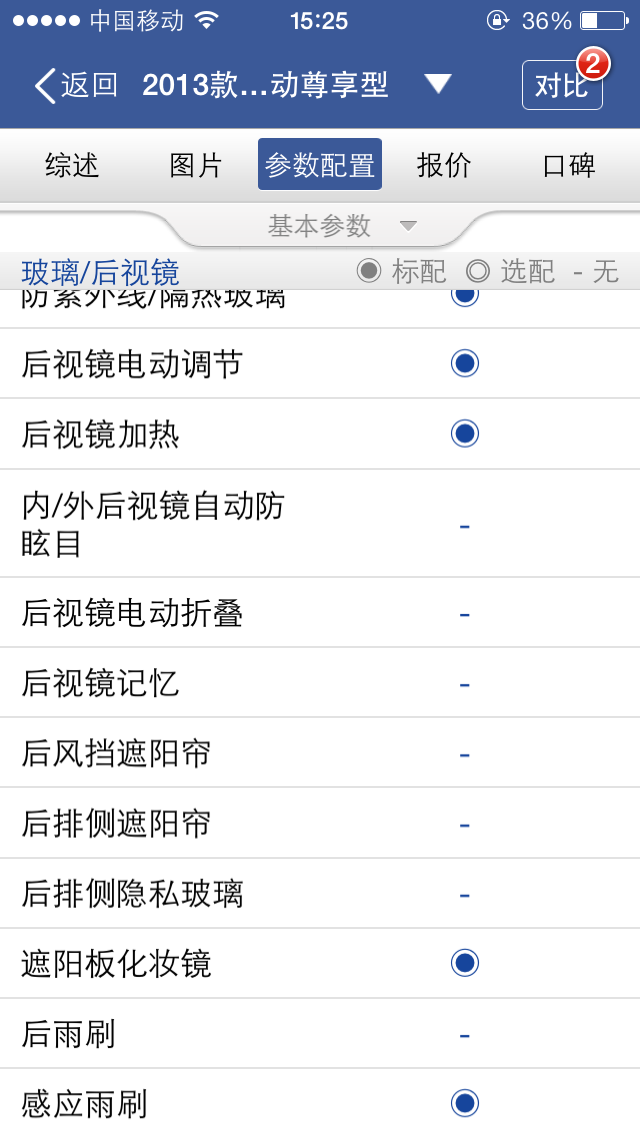Go back with the 返回 button
The width and height of the screenshot is (640, 1136).
click(76, 85)
